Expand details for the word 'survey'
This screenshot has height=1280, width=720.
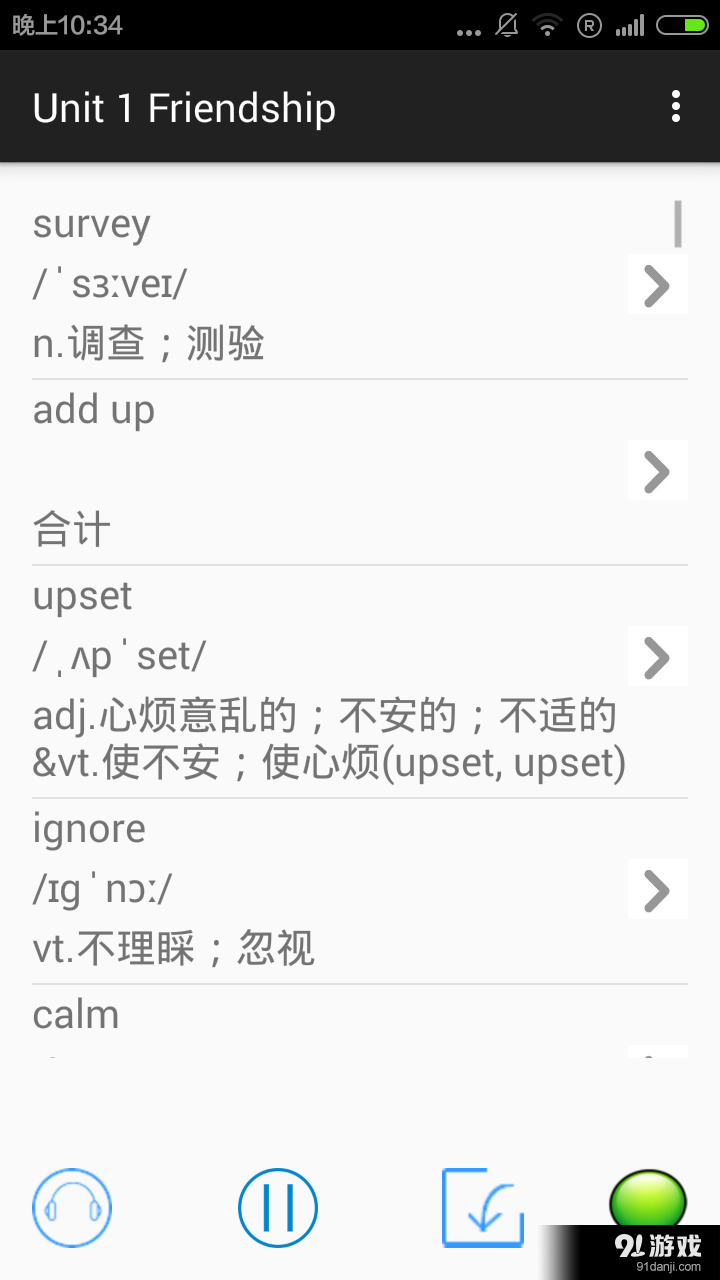tap(657, 286)
